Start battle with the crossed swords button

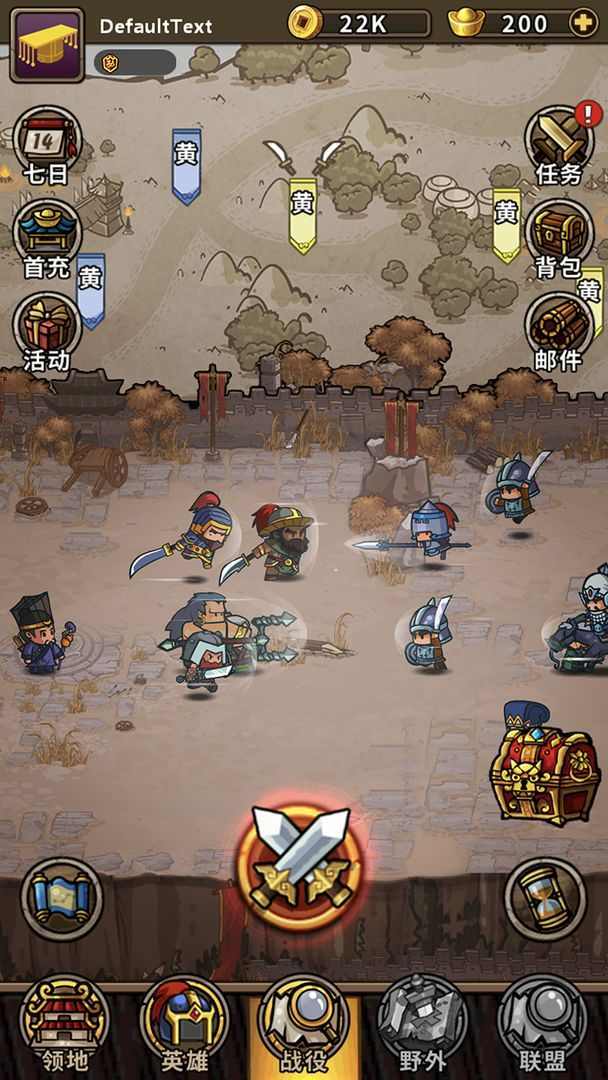[x=300, y=860]
